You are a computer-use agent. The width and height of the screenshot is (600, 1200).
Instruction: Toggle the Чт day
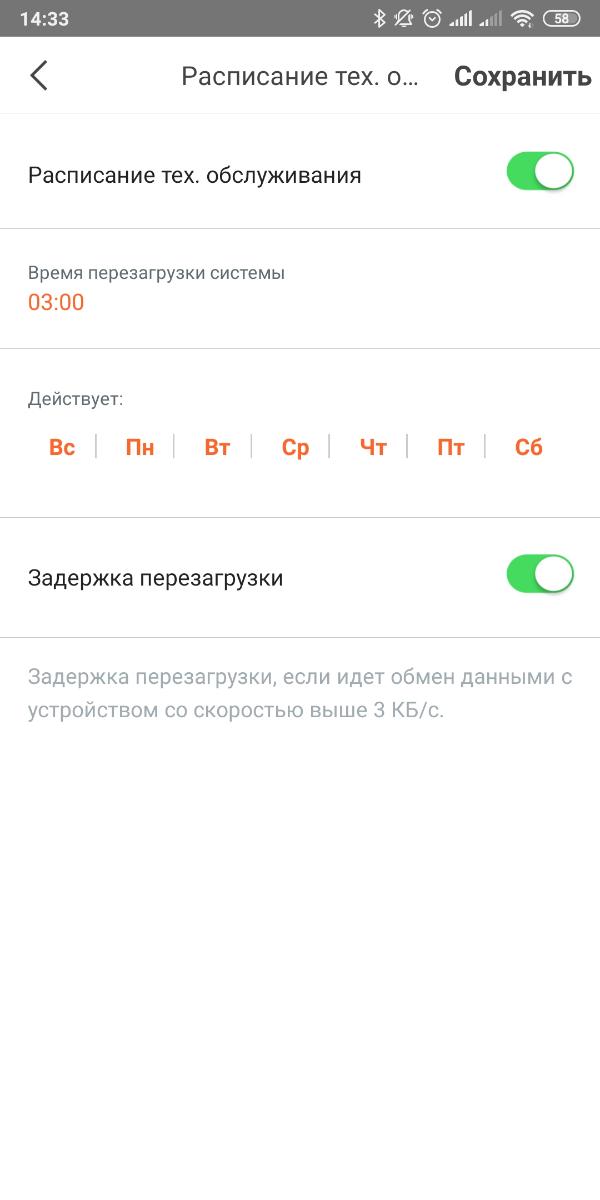373,447
